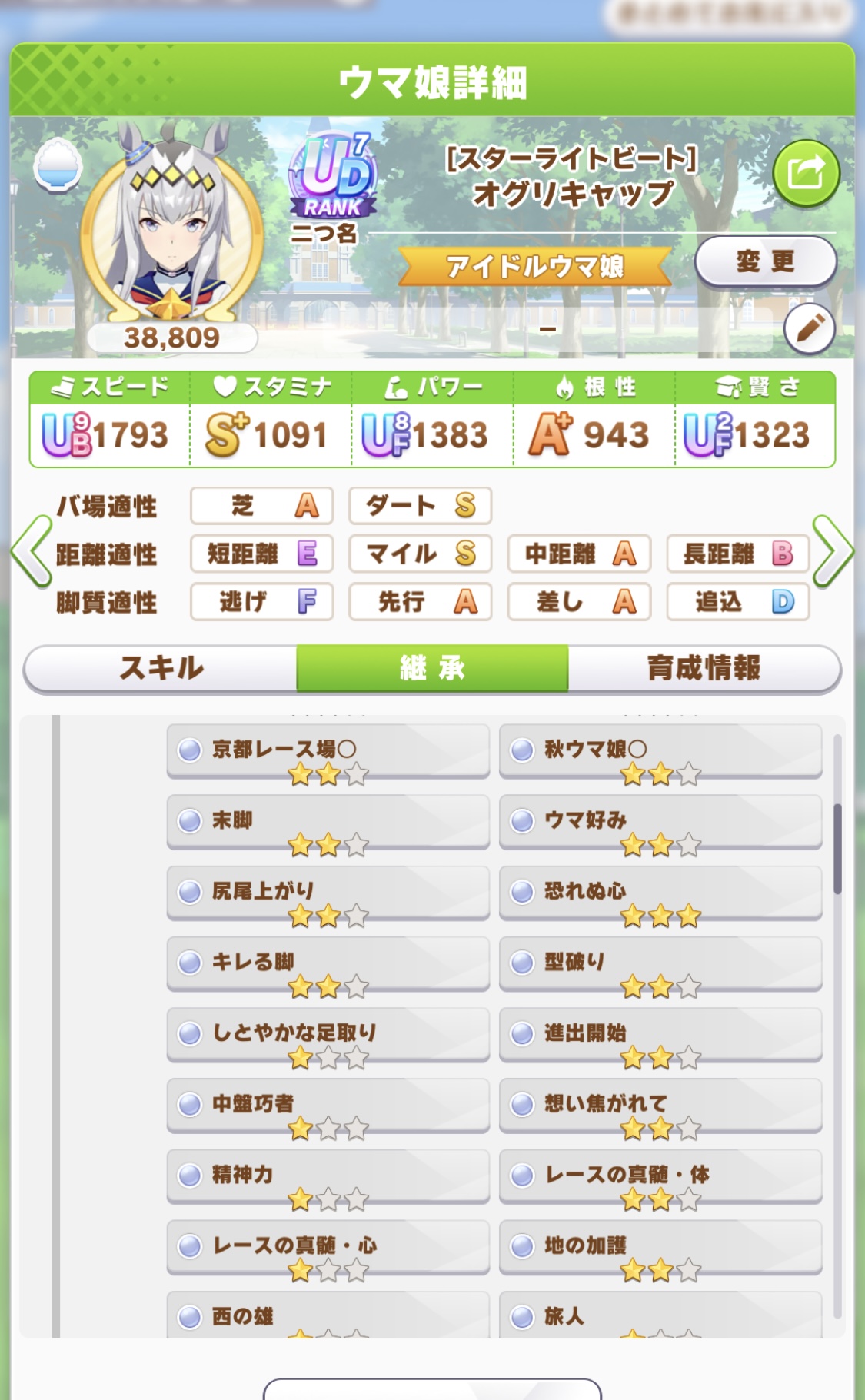This screenshot has height=1400, width=865.
Task: Switch to the 育成情報 tab
Action: [703, 668]
